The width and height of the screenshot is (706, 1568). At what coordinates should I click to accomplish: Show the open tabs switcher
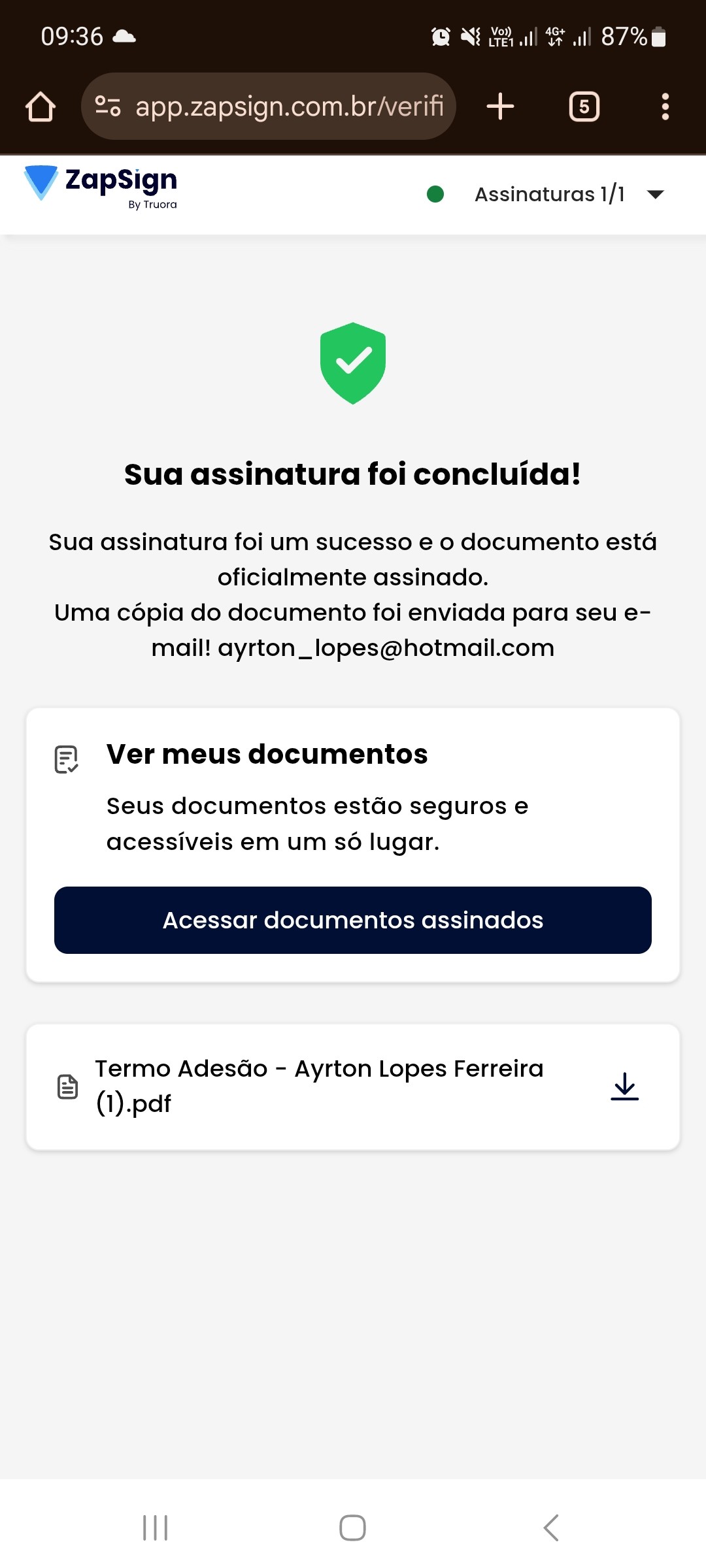coord(584,106)
